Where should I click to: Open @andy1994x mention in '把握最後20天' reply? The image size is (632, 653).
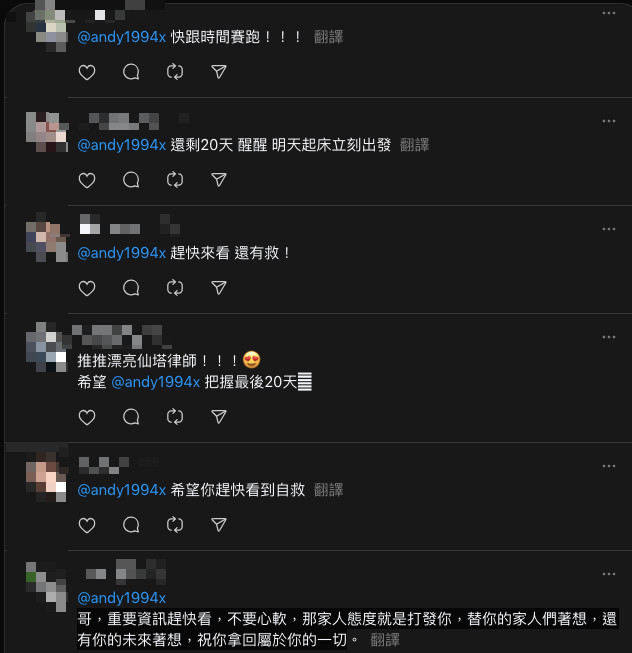coord(155,382)
